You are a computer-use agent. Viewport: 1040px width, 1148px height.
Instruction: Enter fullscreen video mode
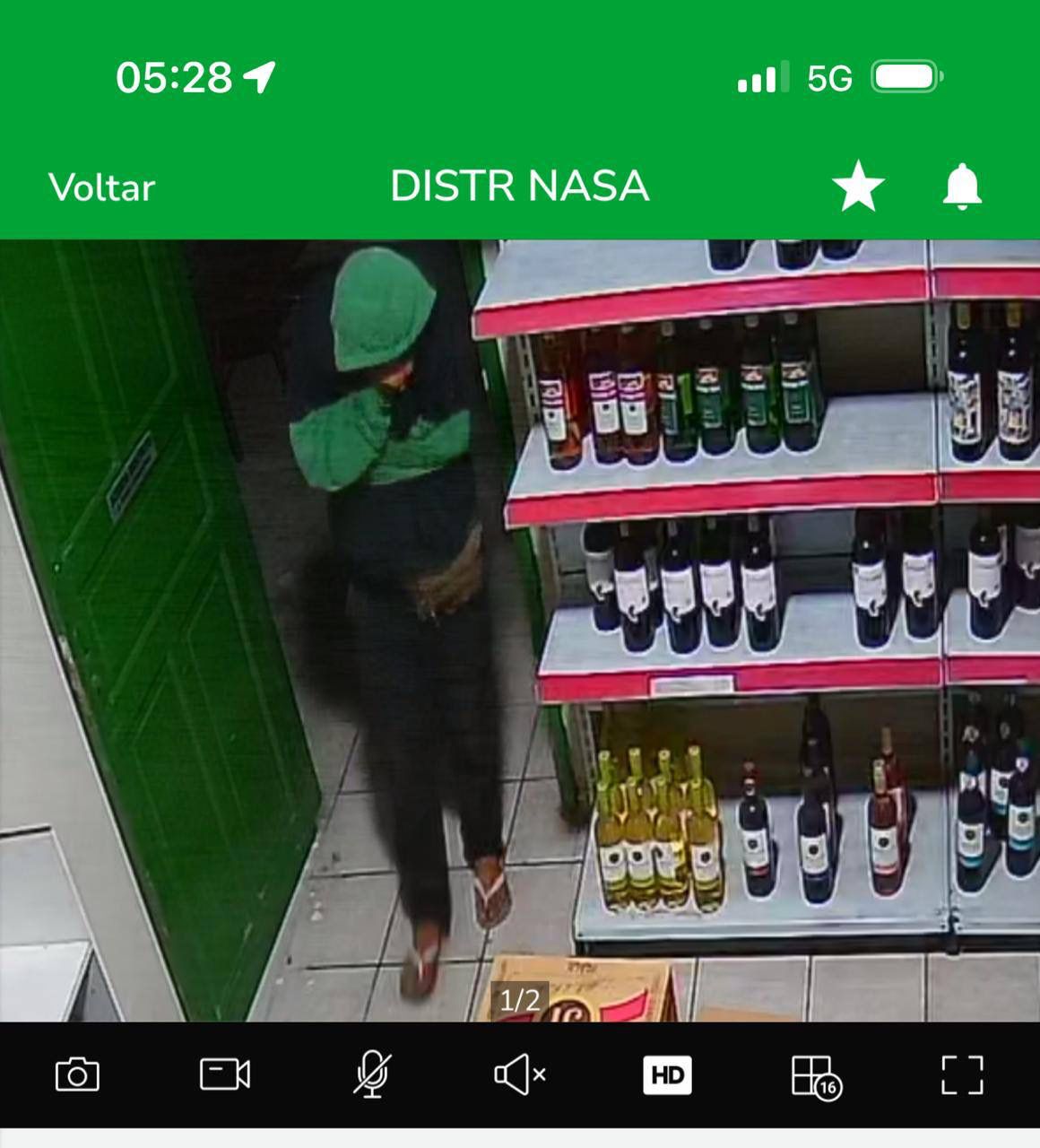tap(962, 1074)
